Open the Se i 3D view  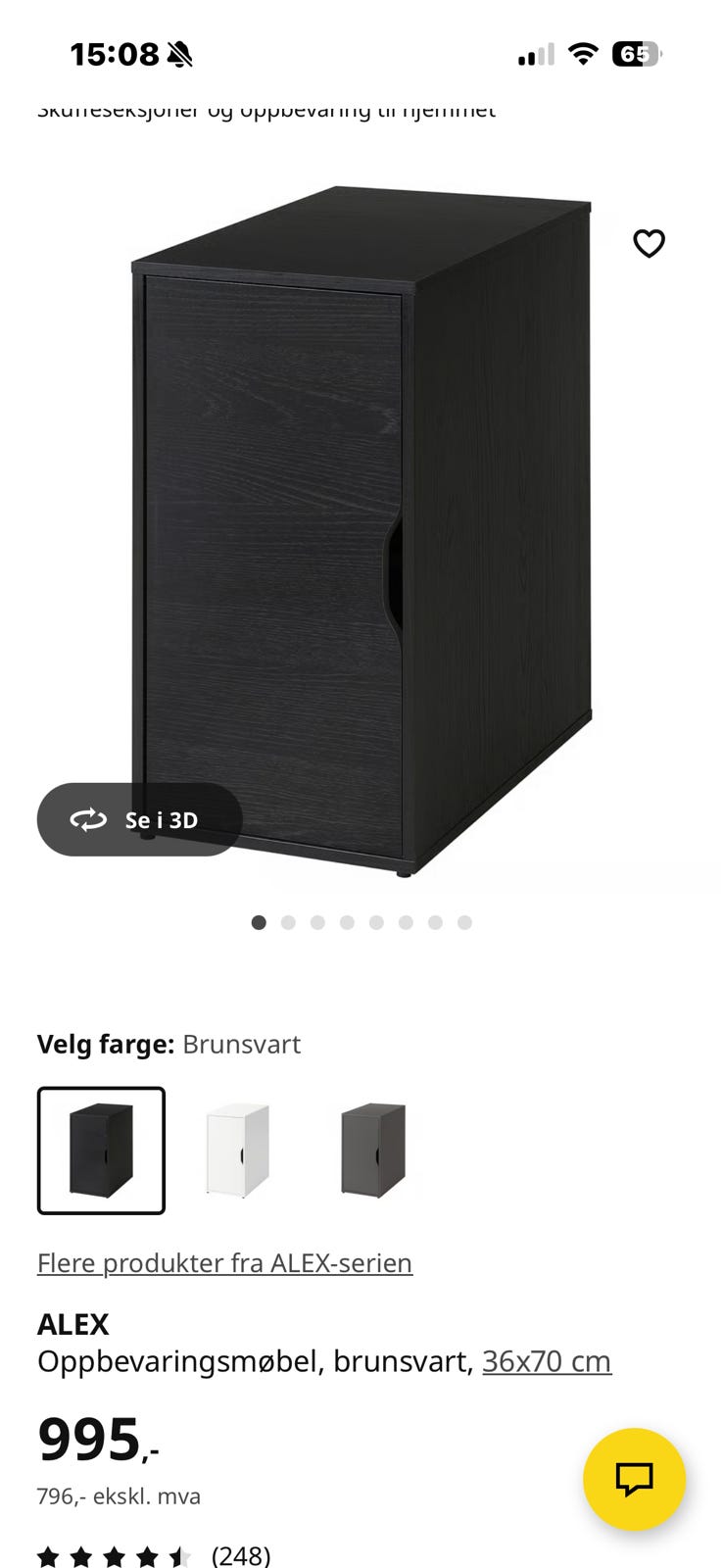(139, 819)
